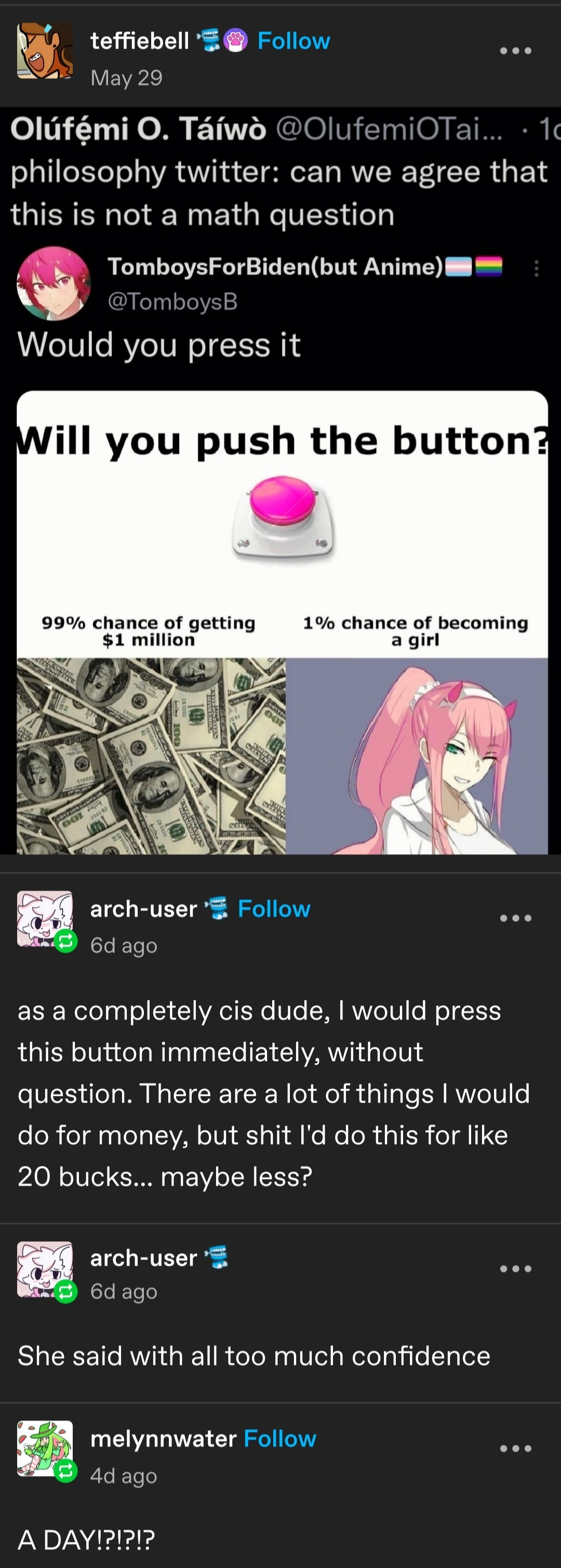Open options for 'She said with all too much confidence' reblog
Screen dimensions: 561x1568
[x=515, y=1269]
